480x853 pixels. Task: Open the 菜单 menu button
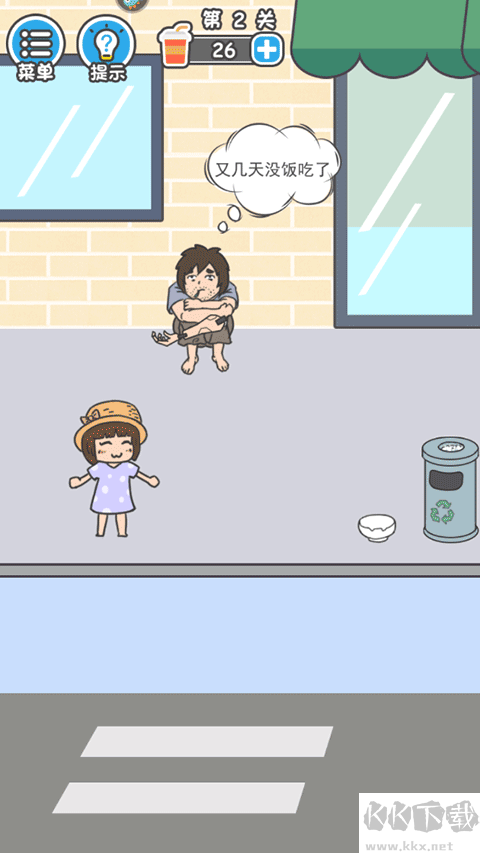(x=36, y=47)
